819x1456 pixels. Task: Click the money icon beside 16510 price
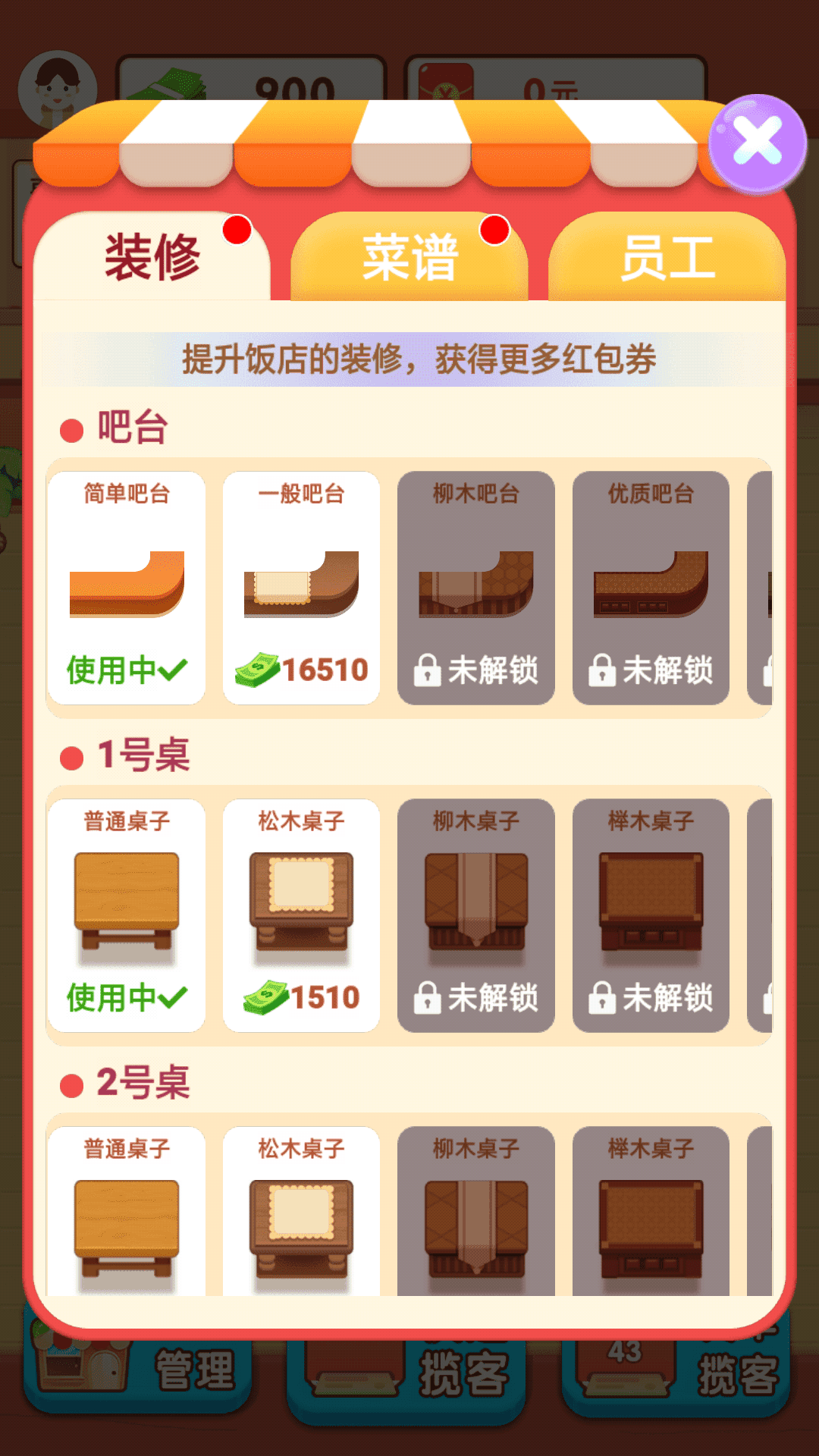258,670
